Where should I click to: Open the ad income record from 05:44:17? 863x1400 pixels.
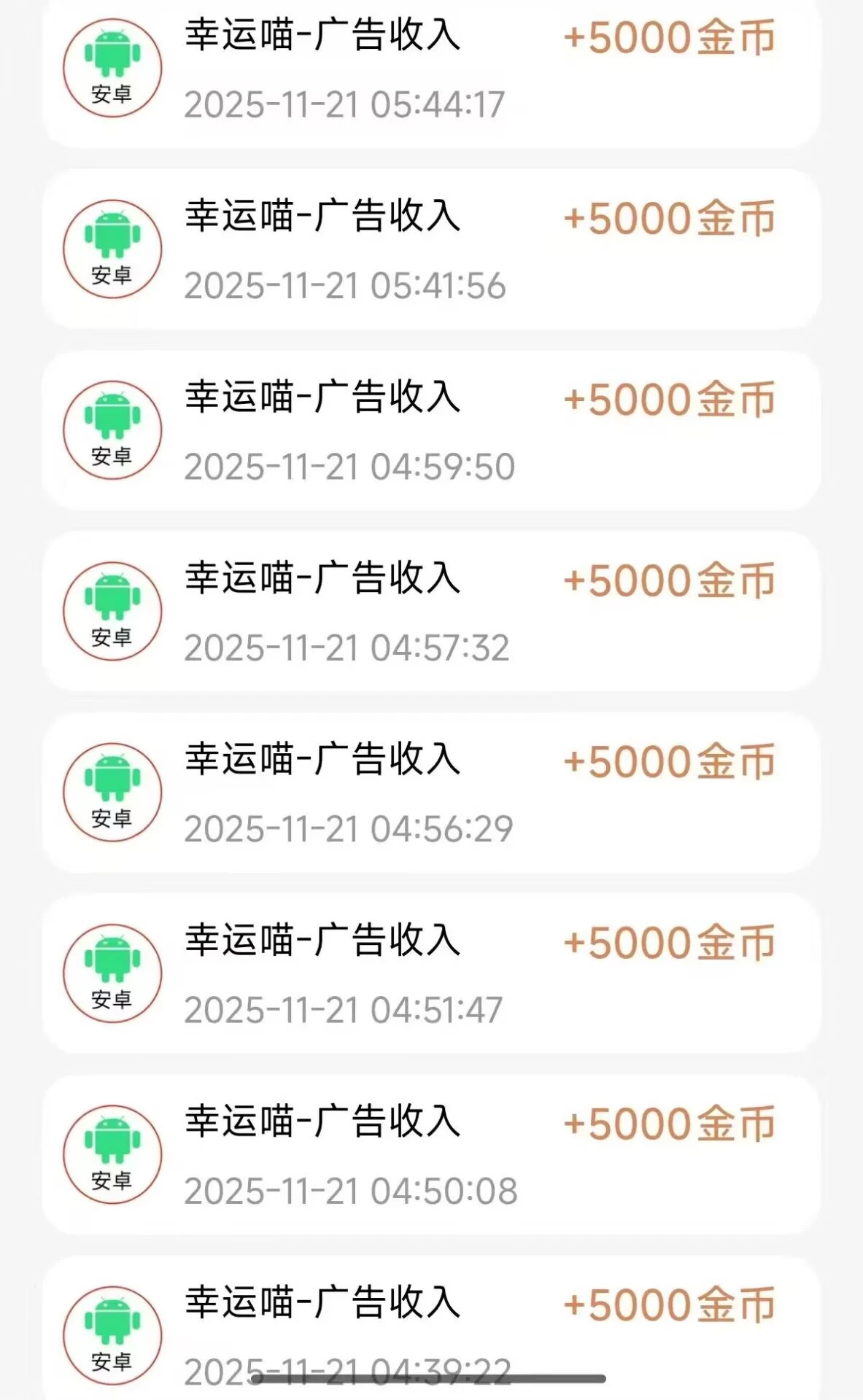[430, 69]
